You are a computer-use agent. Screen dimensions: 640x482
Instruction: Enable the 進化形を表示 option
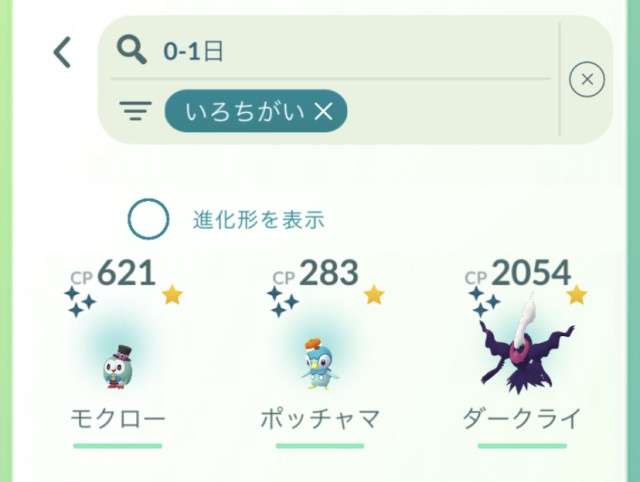(148, 220)
